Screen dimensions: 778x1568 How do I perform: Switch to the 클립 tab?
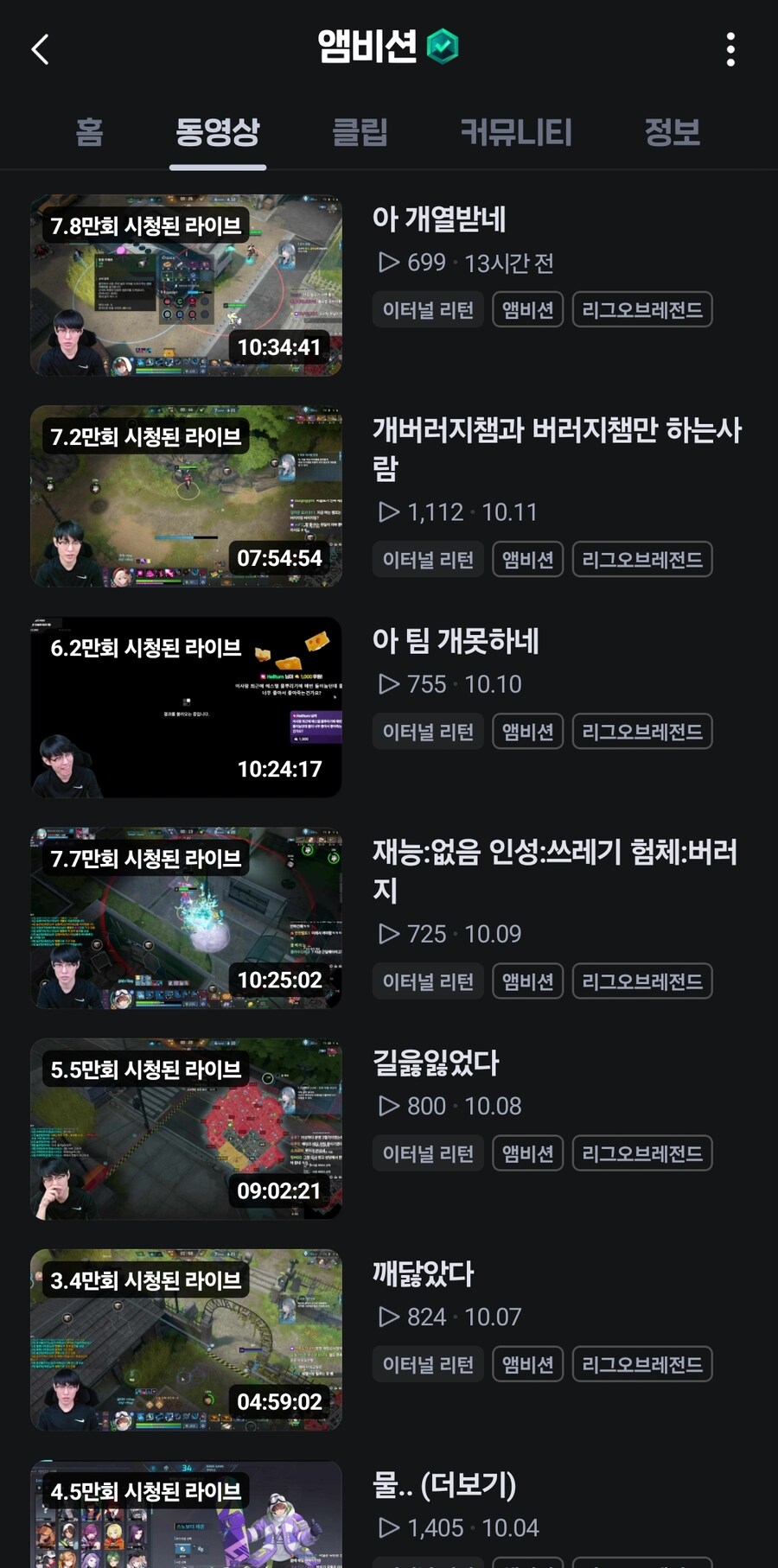(360, 132)
